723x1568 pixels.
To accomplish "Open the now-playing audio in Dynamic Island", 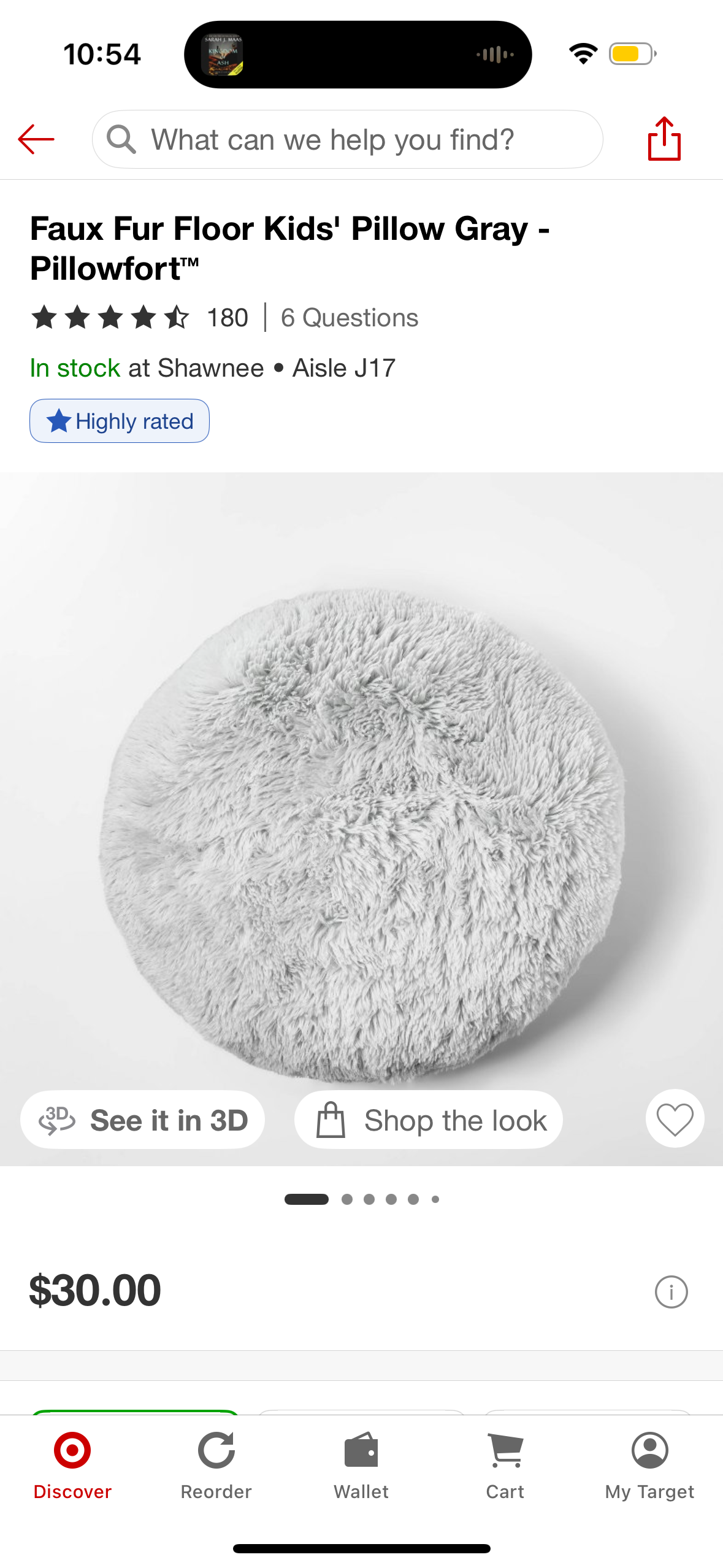I will [358, 55].
